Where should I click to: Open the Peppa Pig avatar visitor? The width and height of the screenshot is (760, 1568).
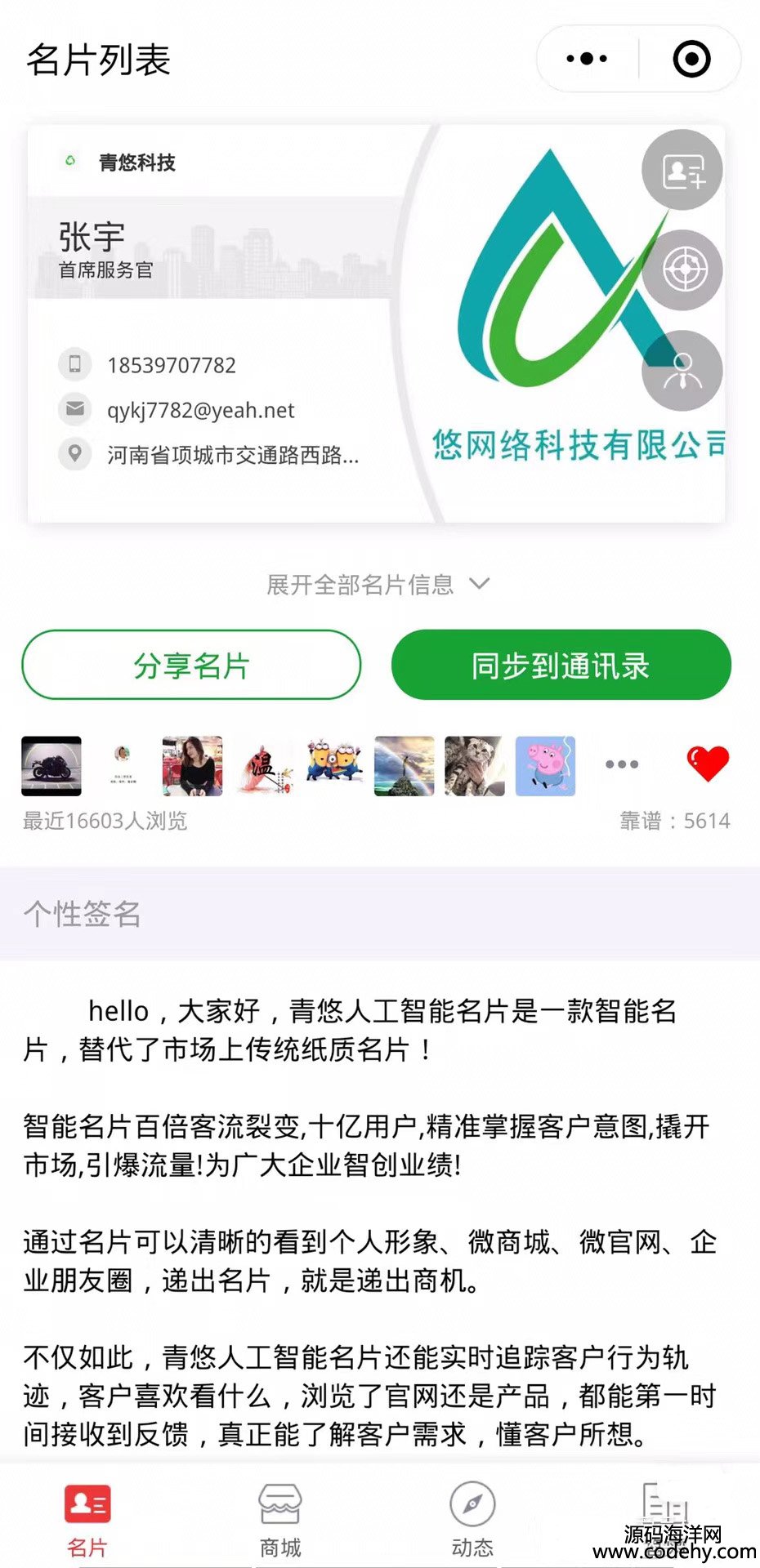pyautogui.click(x=545, y=766)
